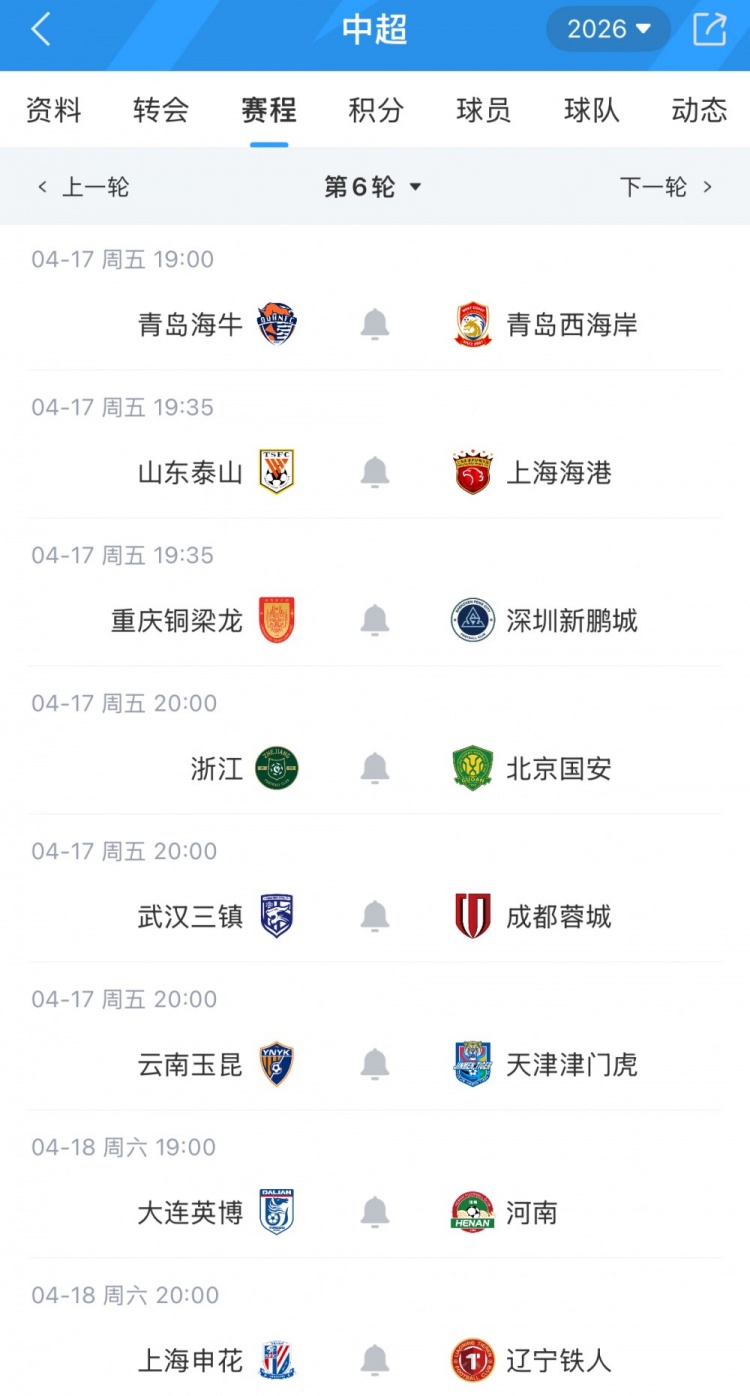Switch to the 转会 tab
This screenshot has width=750, height=1396.
tap(161, 110)
